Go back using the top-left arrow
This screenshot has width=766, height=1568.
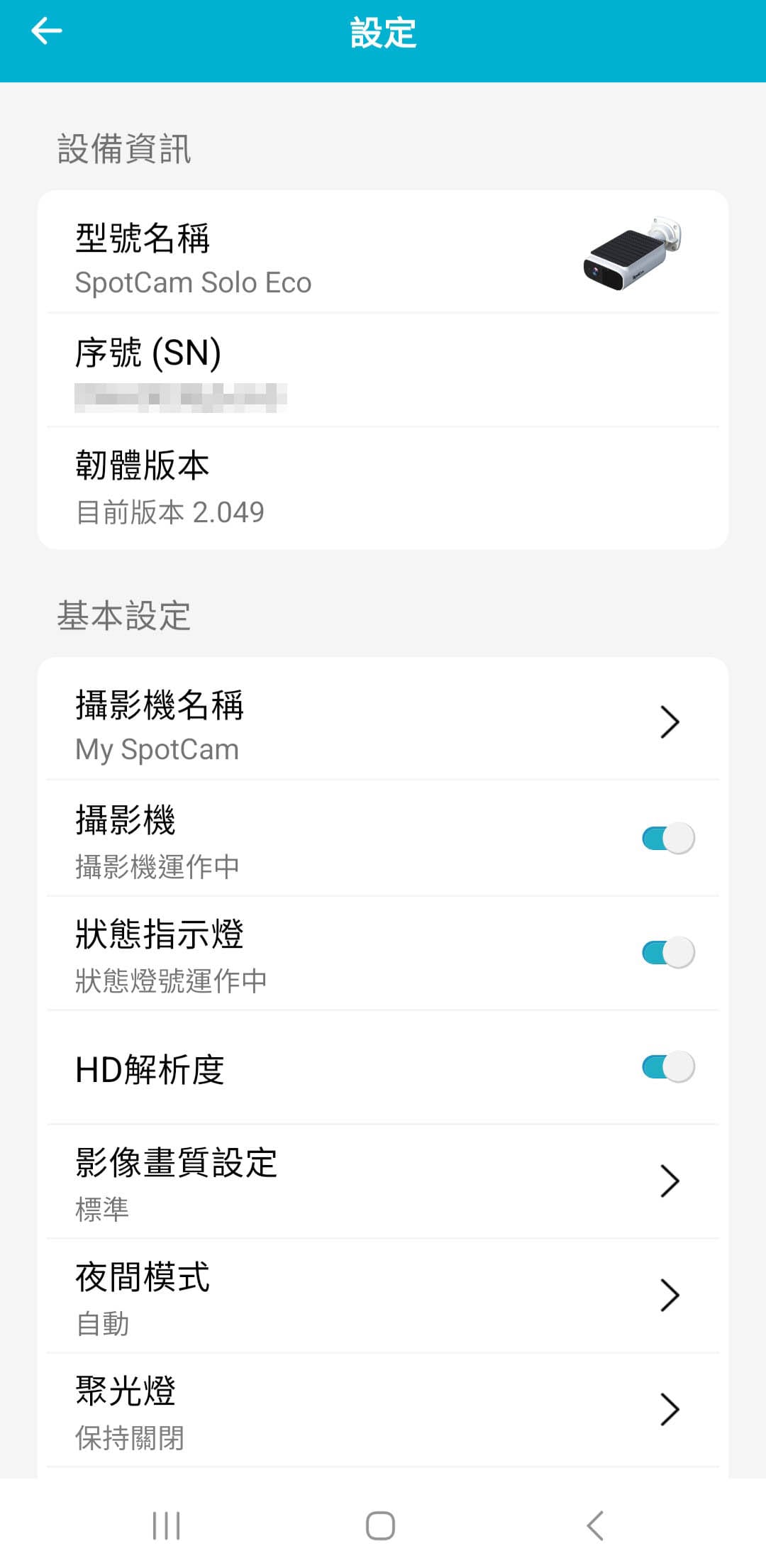click(x=47, y=31)
